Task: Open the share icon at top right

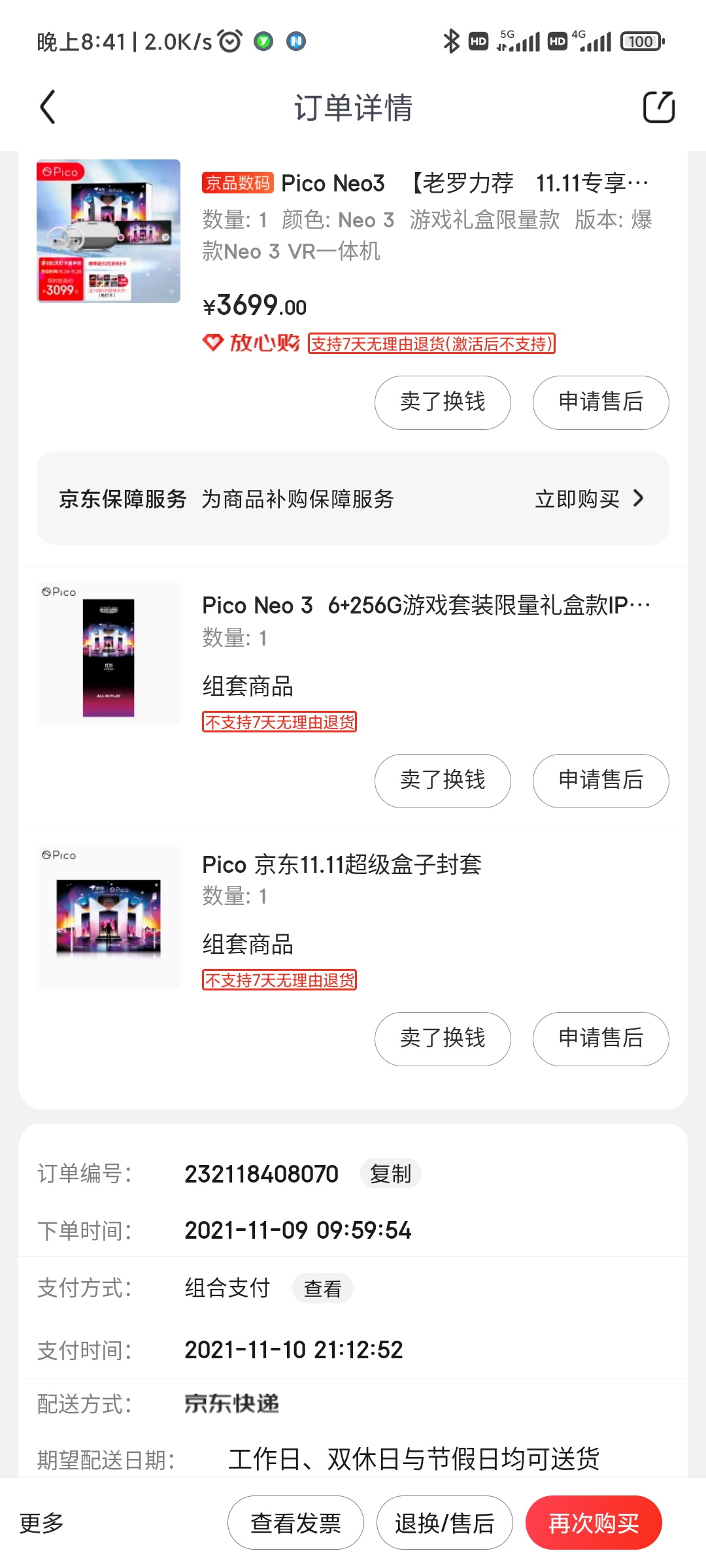Action: [660, 106]
